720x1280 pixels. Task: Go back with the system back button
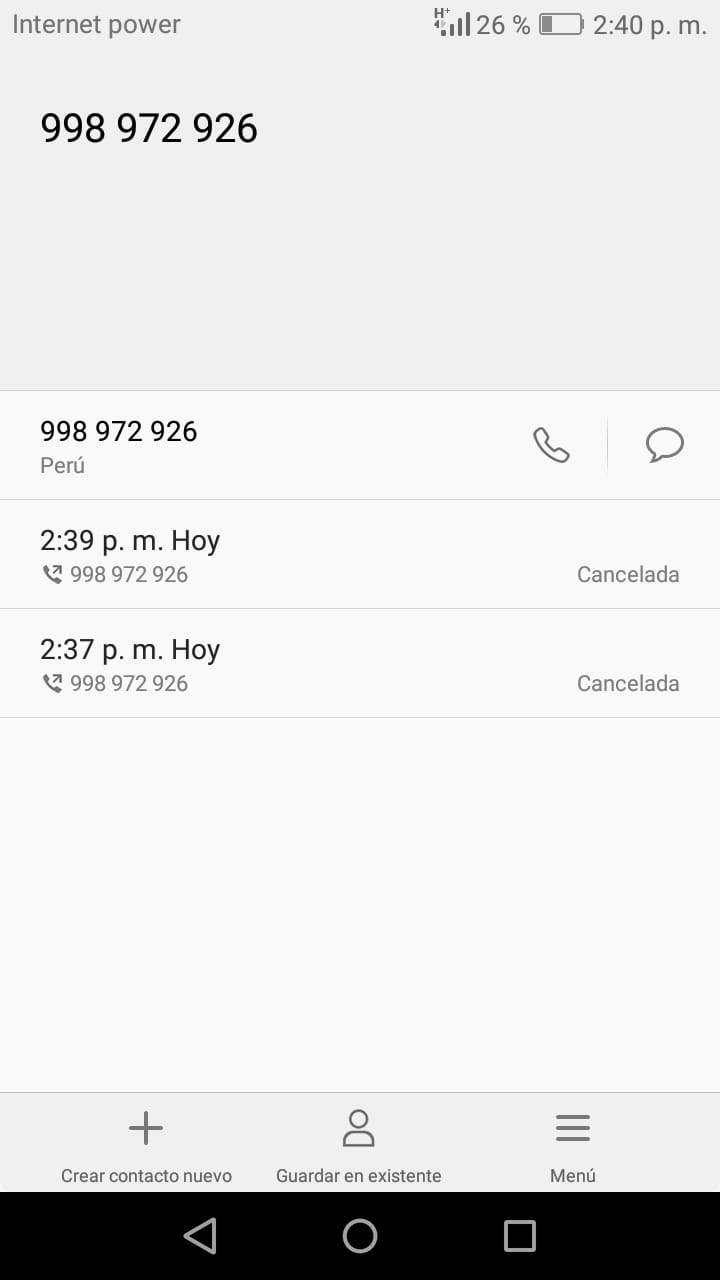click(200, 1236)
